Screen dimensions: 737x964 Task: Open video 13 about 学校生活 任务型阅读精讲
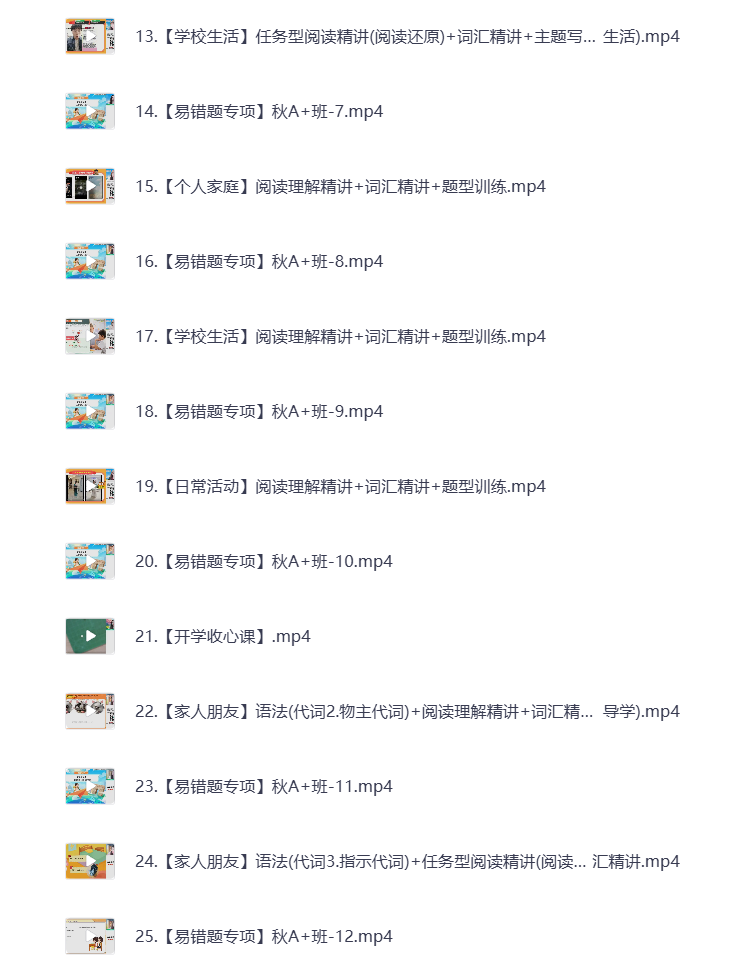pos(406,37)
